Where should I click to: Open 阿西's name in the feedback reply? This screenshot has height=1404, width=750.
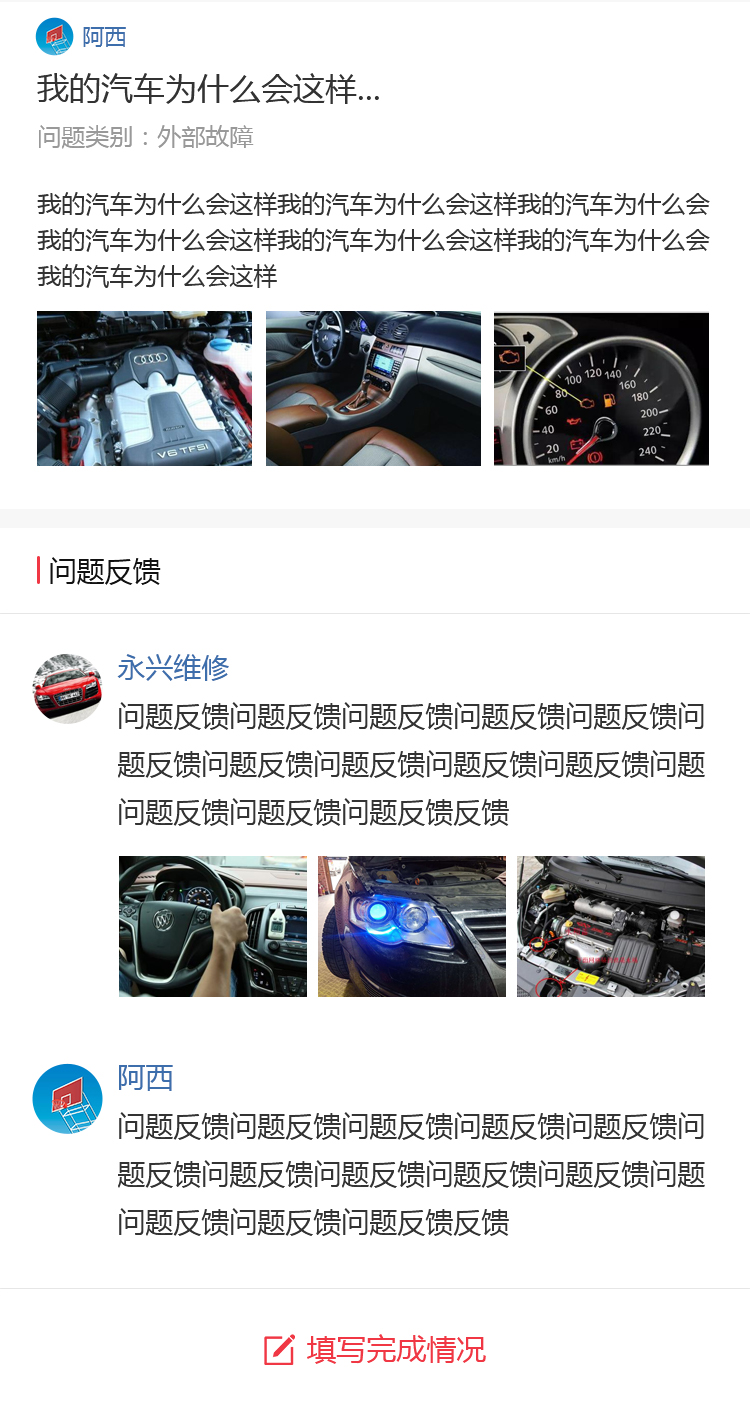[145, 1078]
